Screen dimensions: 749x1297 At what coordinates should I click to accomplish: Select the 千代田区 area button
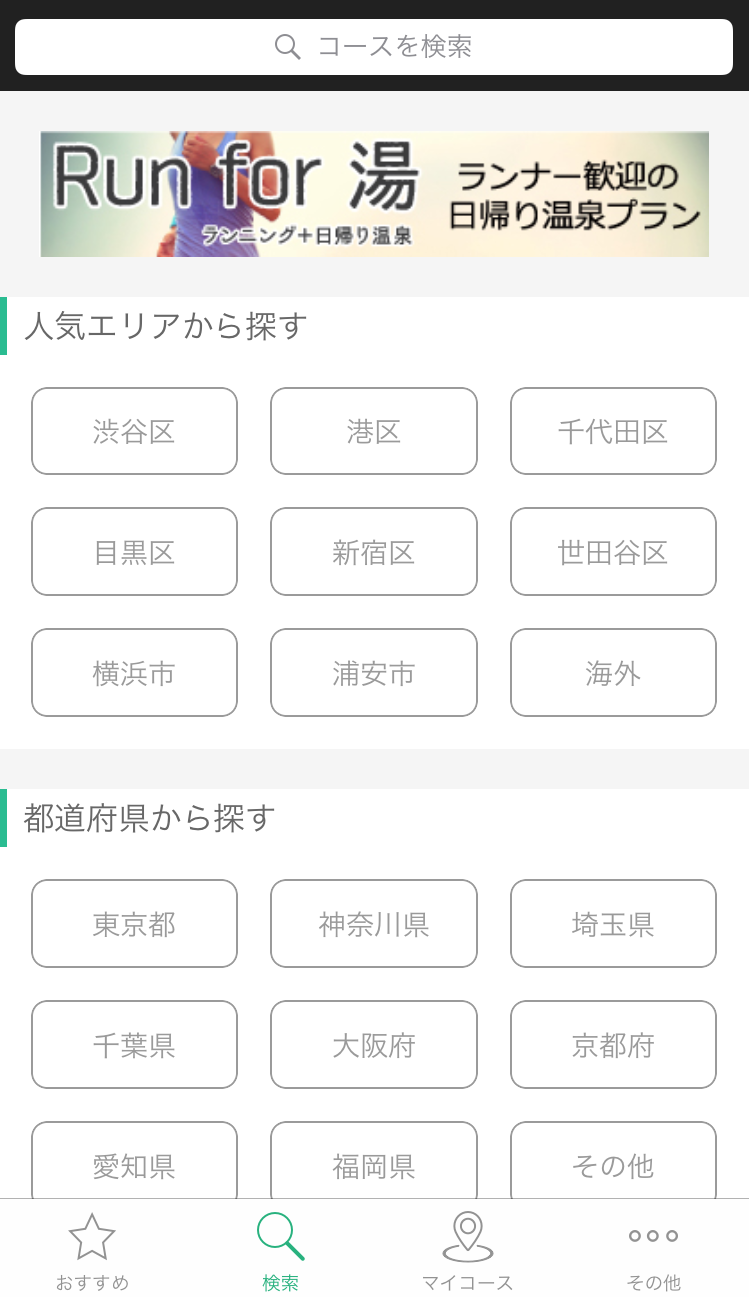coord(613,431)
